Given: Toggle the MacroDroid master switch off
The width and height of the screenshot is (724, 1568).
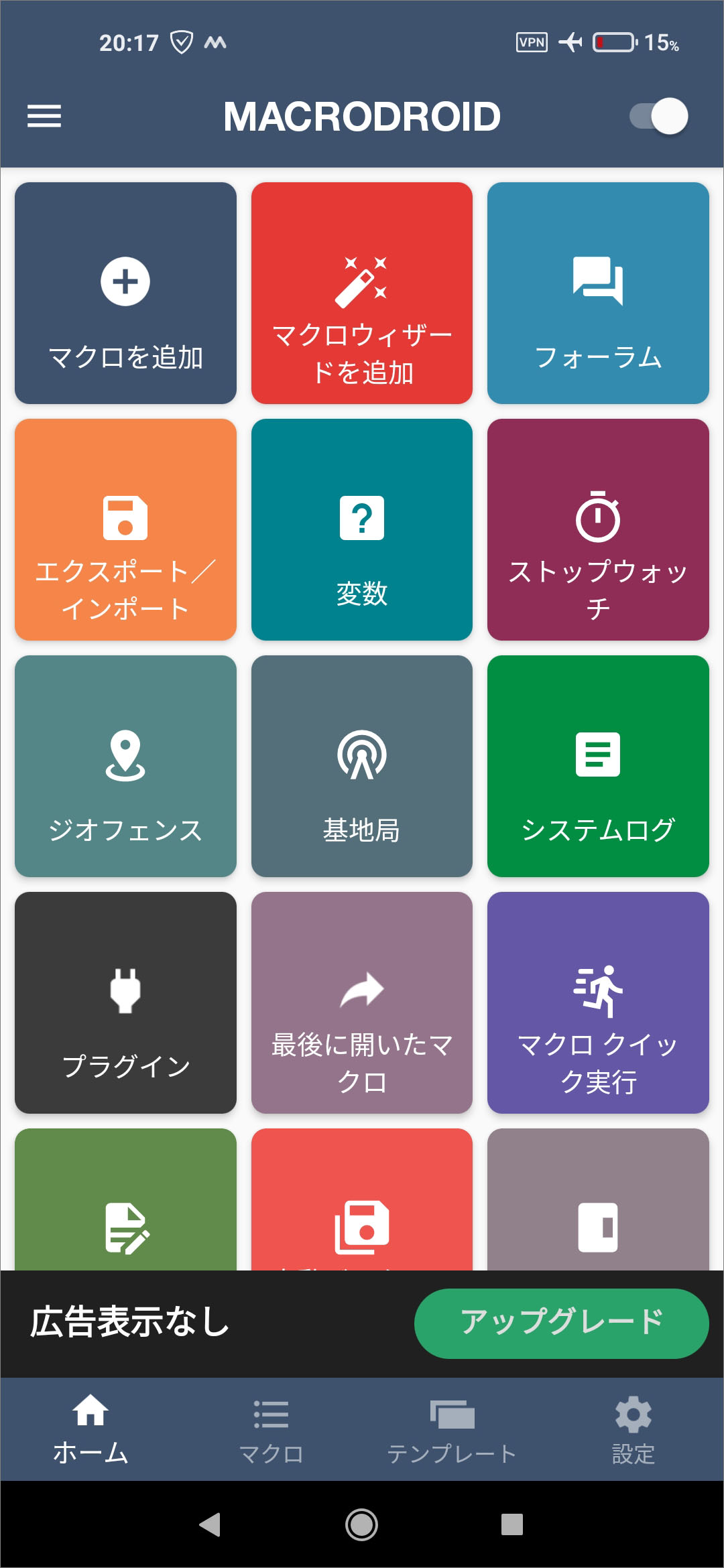Looking at the screenshot, I should coord(659,116).
